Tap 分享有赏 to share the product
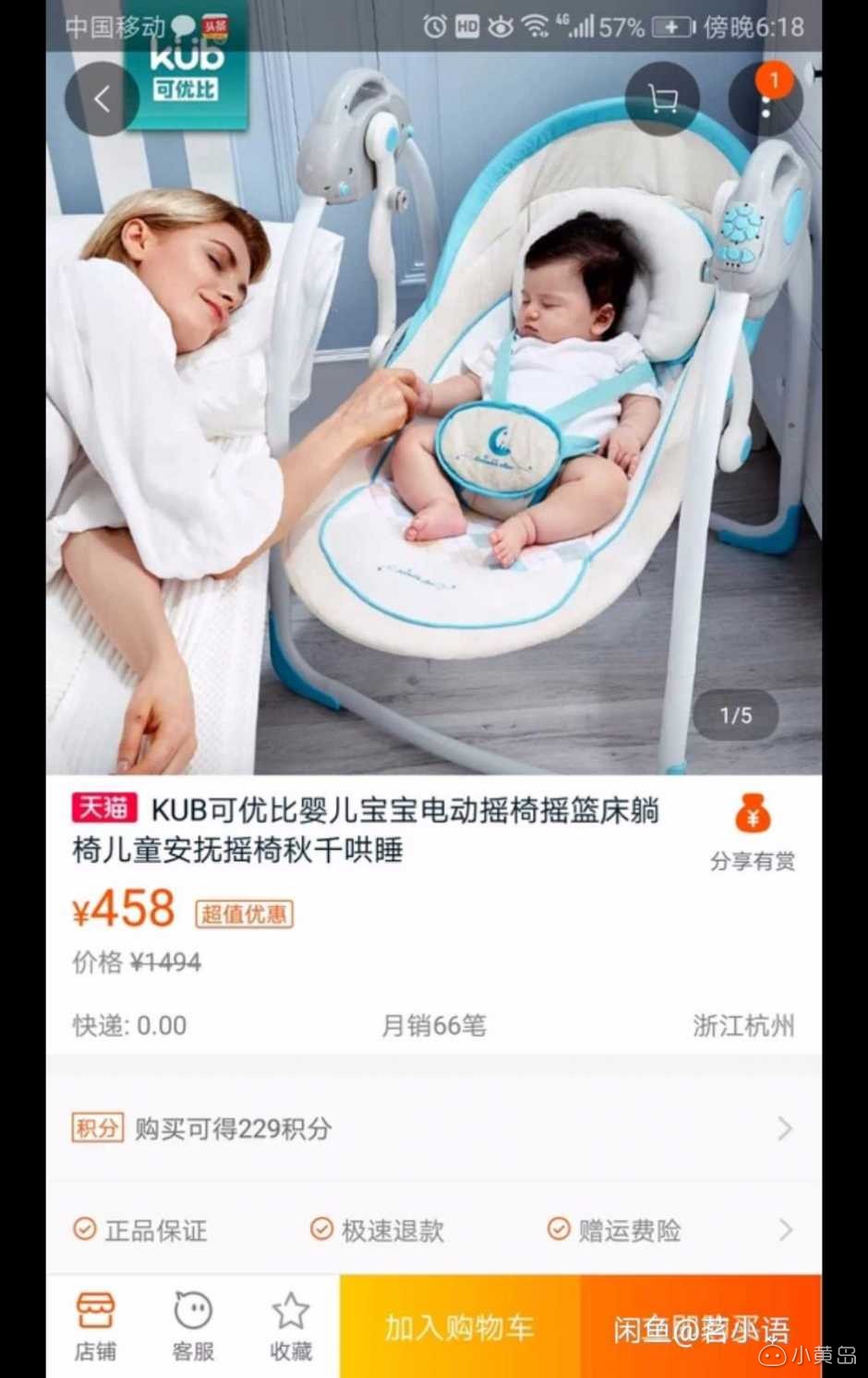Viewport: 868px width, 1378px height. coord(753,833)
